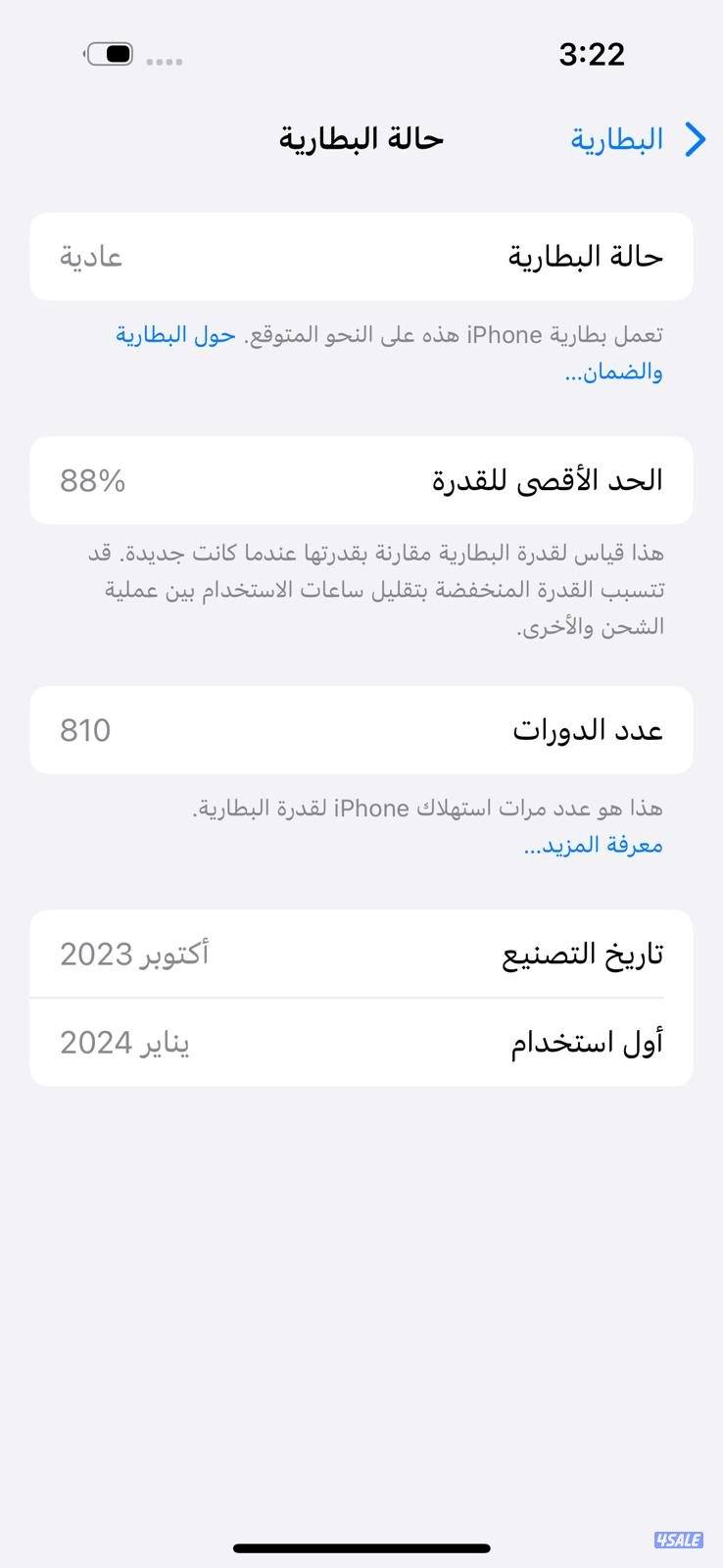723x1568 pixels.
Task: Tap the عادية battery status value
Action: (x=90, y=256)
